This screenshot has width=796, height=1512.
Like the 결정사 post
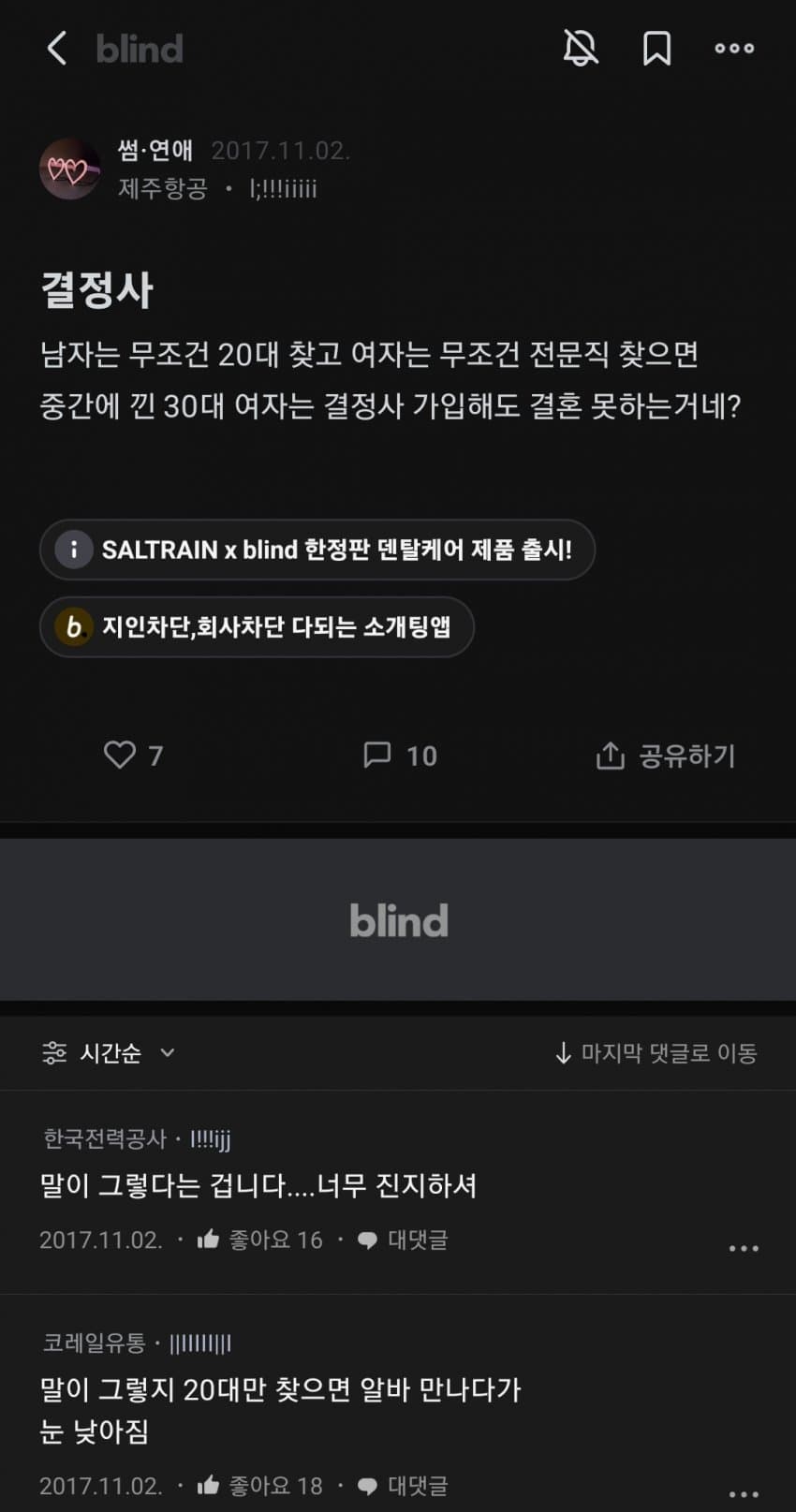point(133,755)
